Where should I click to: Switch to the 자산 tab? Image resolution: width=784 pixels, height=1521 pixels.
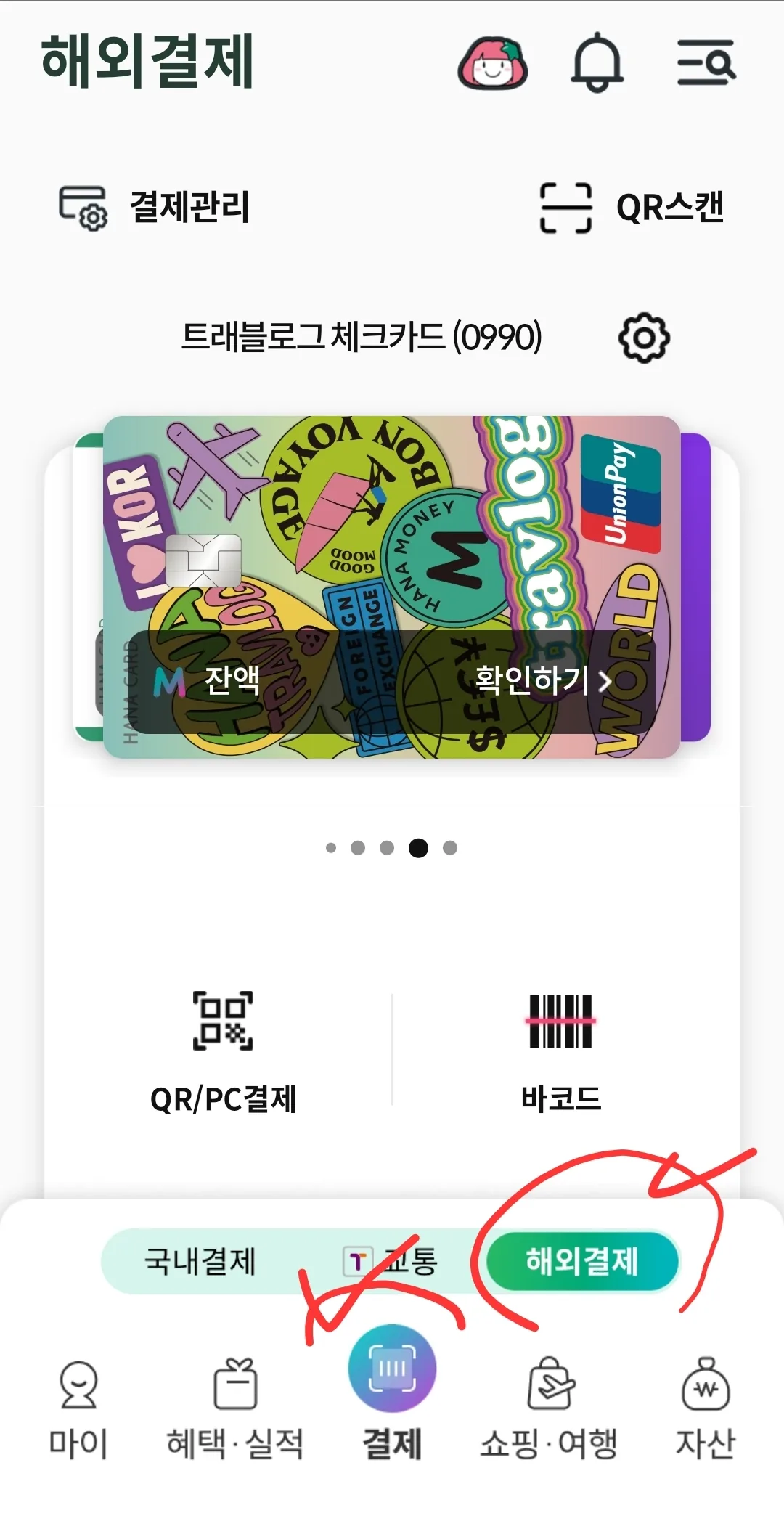(x=706, y=1410)
